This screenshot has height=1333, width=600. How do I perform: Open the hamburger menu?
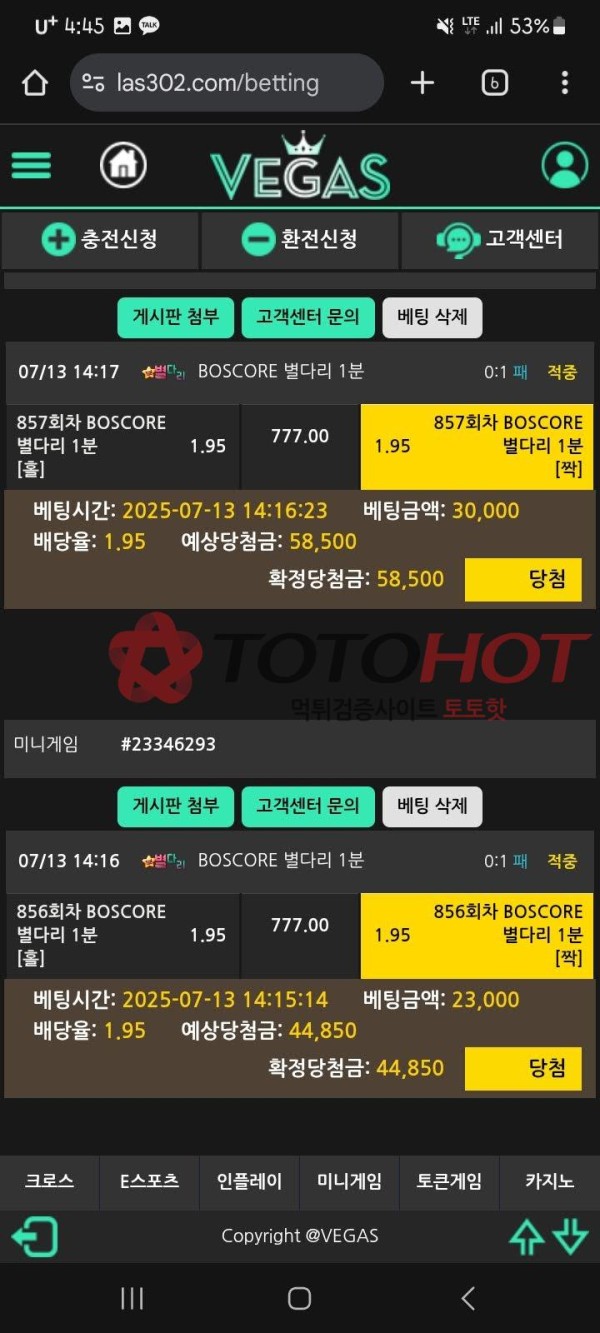point(31,165)
